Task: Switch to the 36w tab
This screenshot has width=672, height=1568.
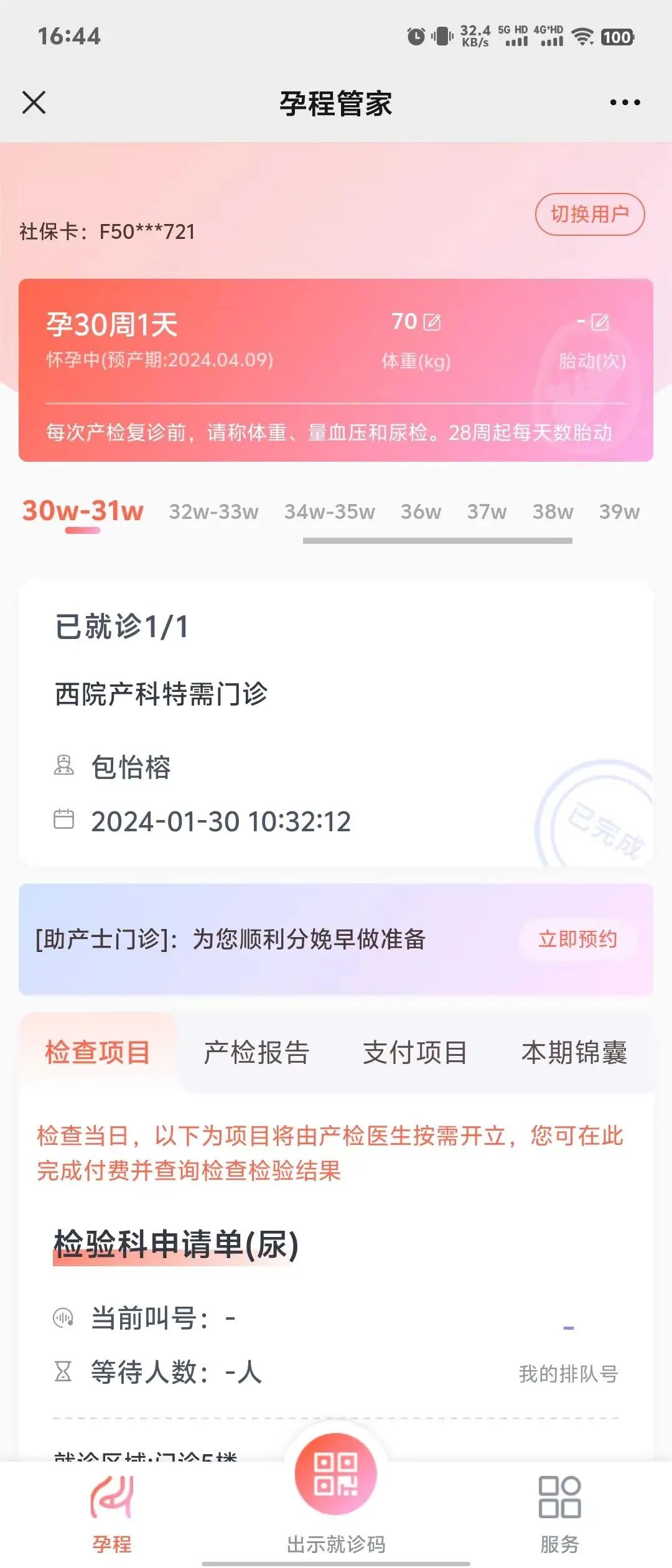Action: click(421, 511)
